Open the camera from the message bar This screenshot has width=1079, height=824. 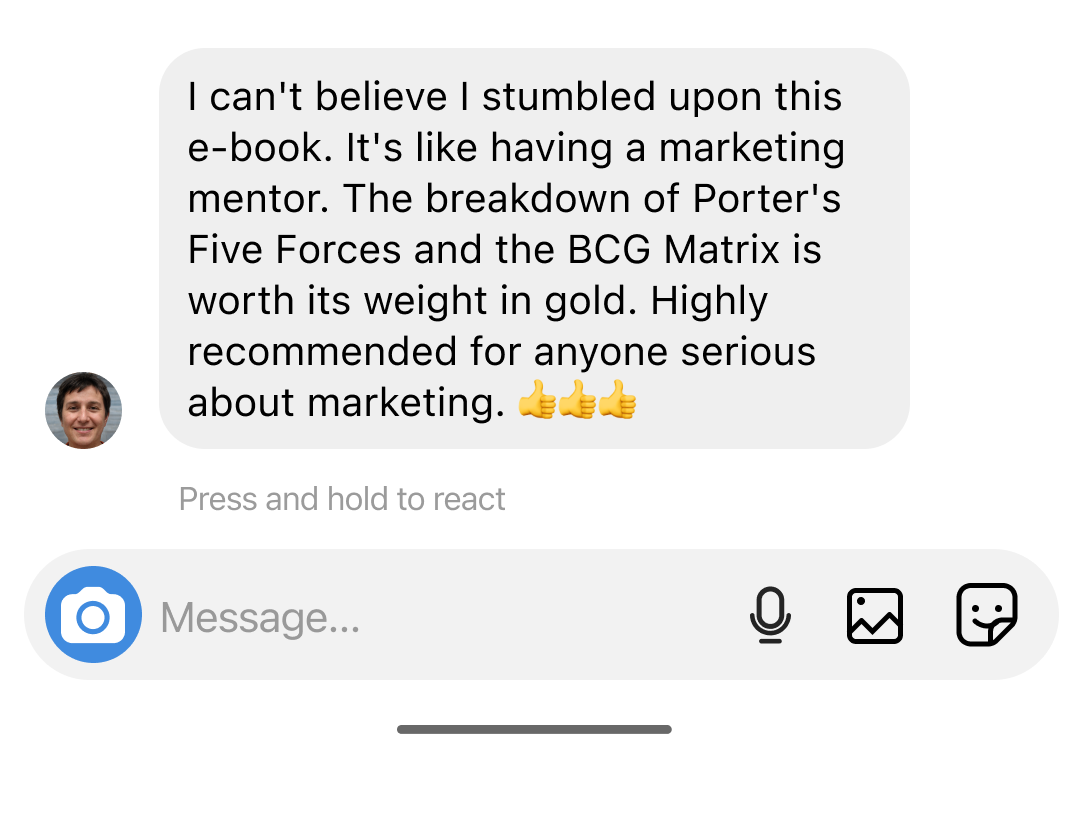click(x=93, y=615)
